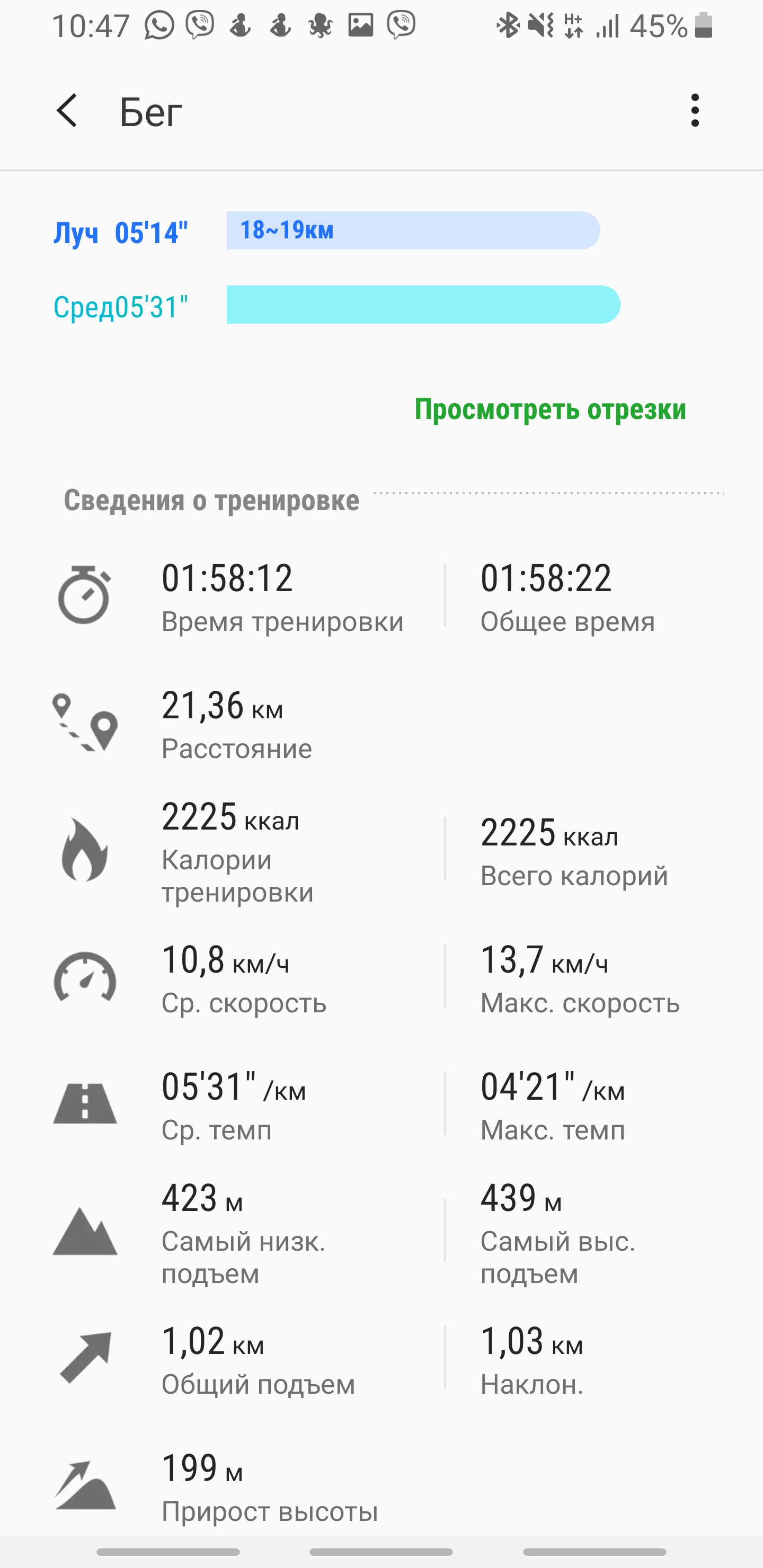Screen dimensions: 763x1568
Task: Open the three-dot overflow menu
Action: coord(695,111)
